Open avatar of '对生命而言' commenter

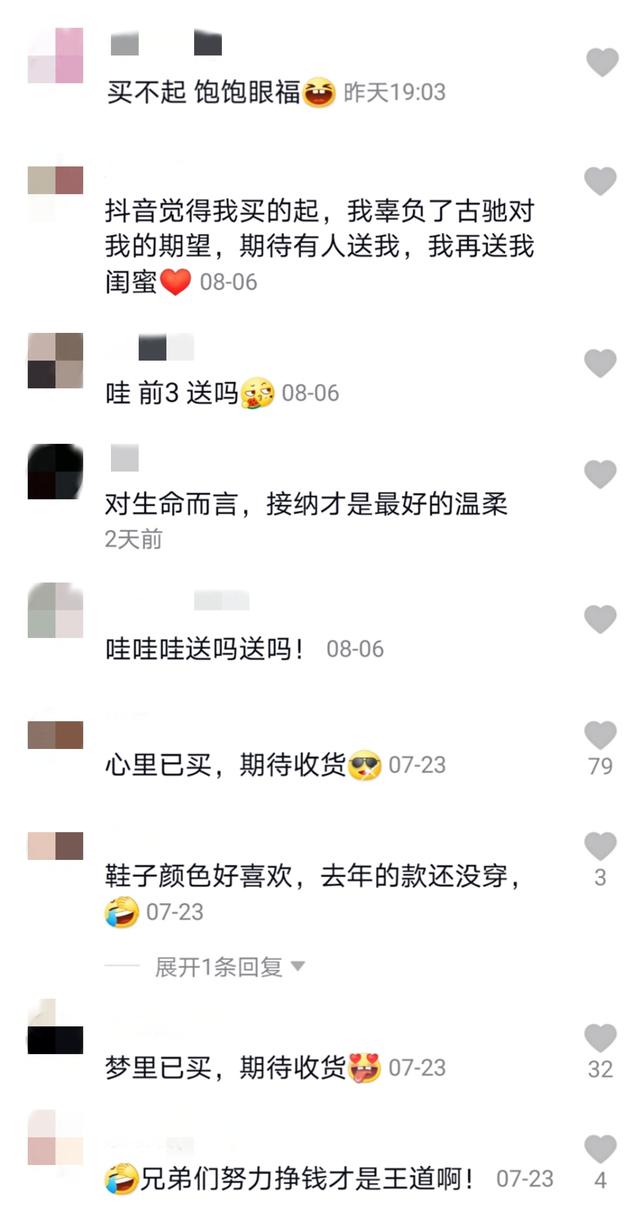(x=55, y=471)
